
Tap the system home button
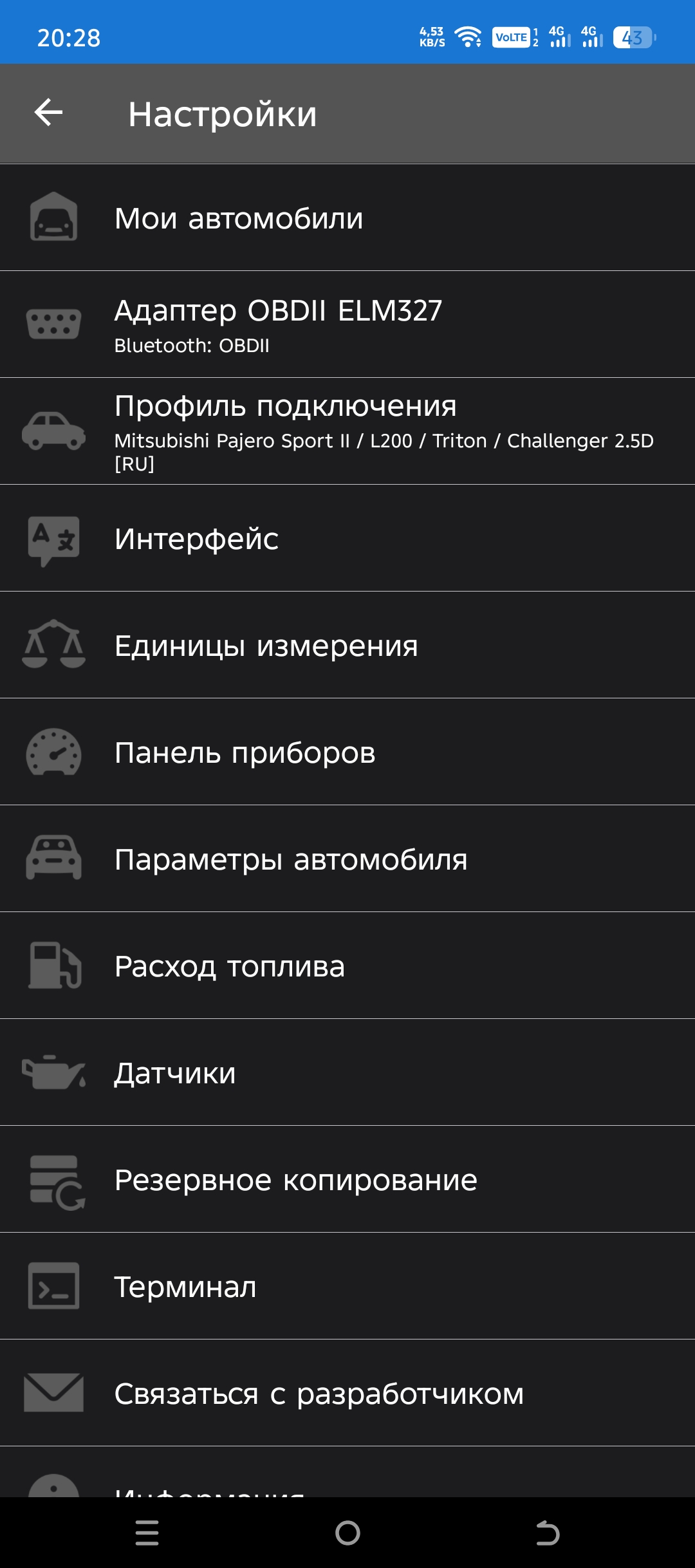click(x=347, y=1533)
